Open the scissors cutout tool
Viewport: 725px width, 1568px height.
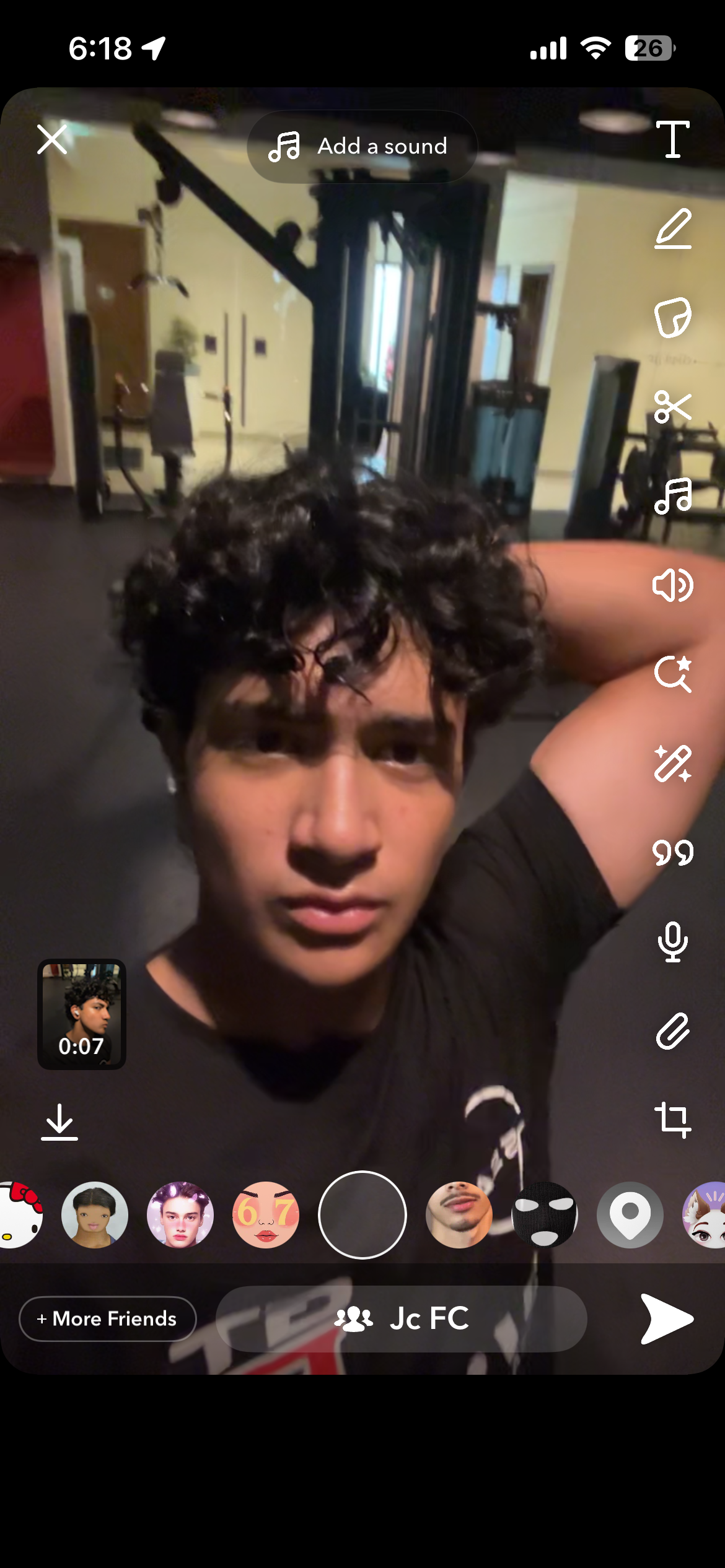[x=672, y=407]
